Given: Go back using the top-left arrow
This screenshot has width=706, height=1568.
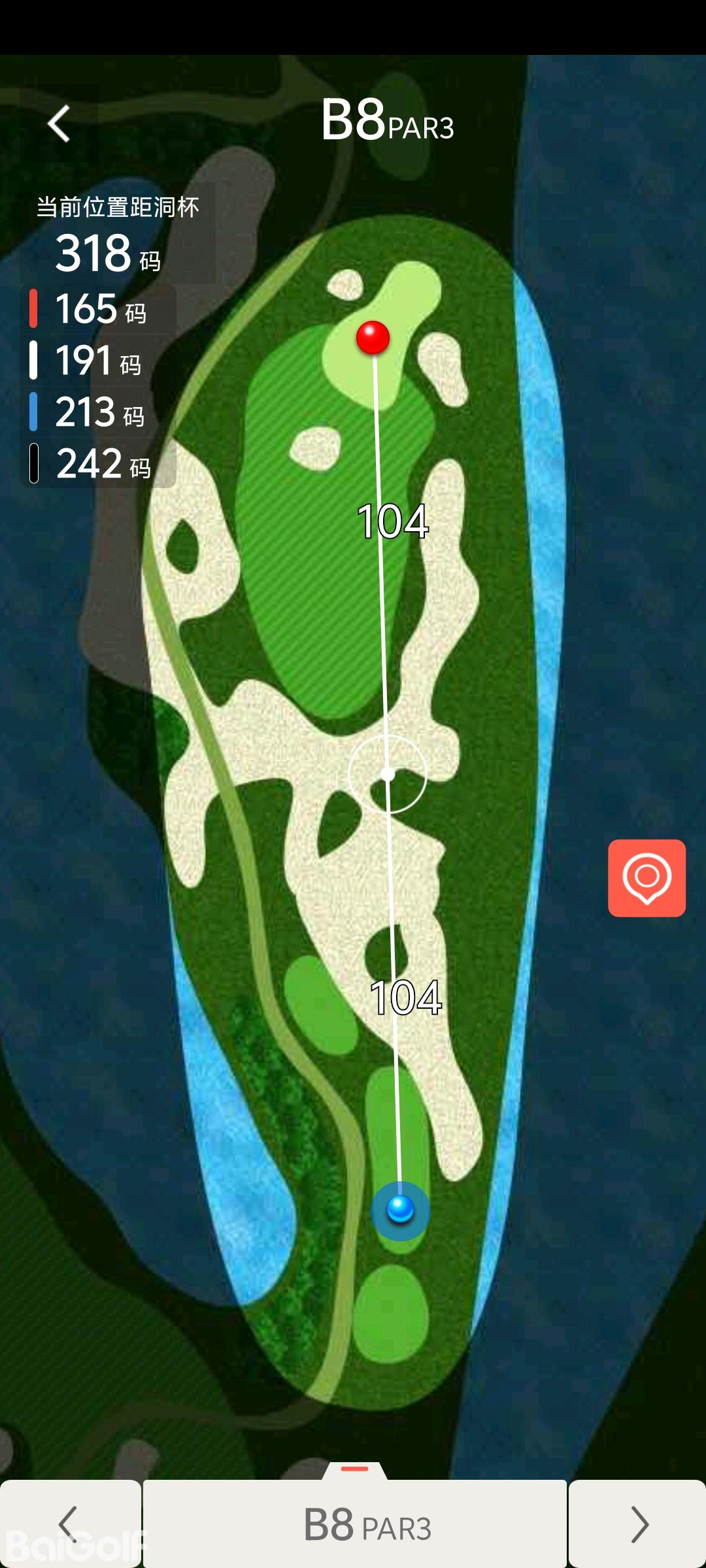Looking at the screenshot, I should [x=59, y=123].
